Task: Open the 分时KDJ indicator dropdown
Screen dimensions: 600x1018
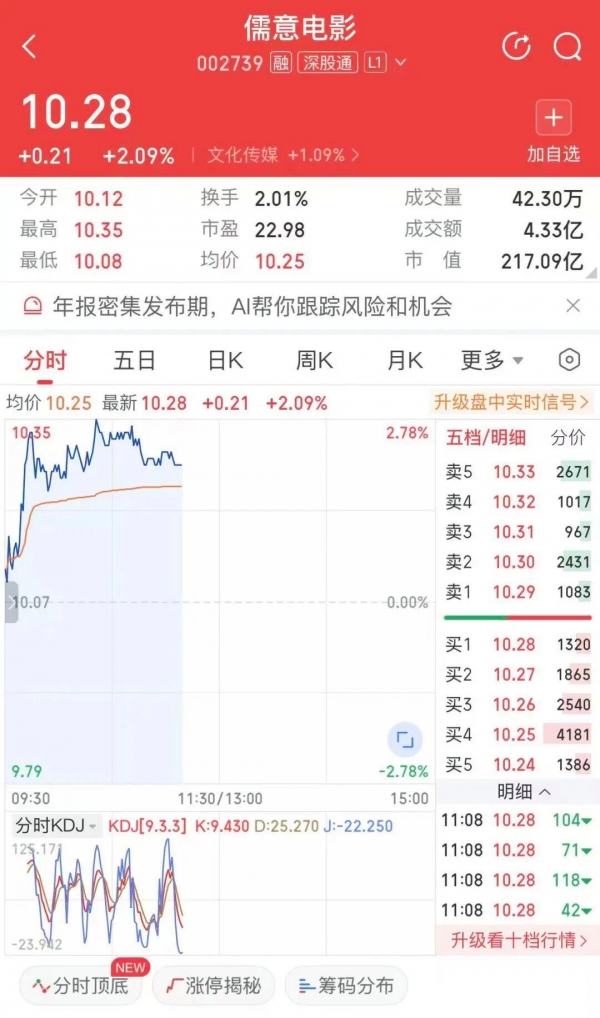Action: click(57, 826)
